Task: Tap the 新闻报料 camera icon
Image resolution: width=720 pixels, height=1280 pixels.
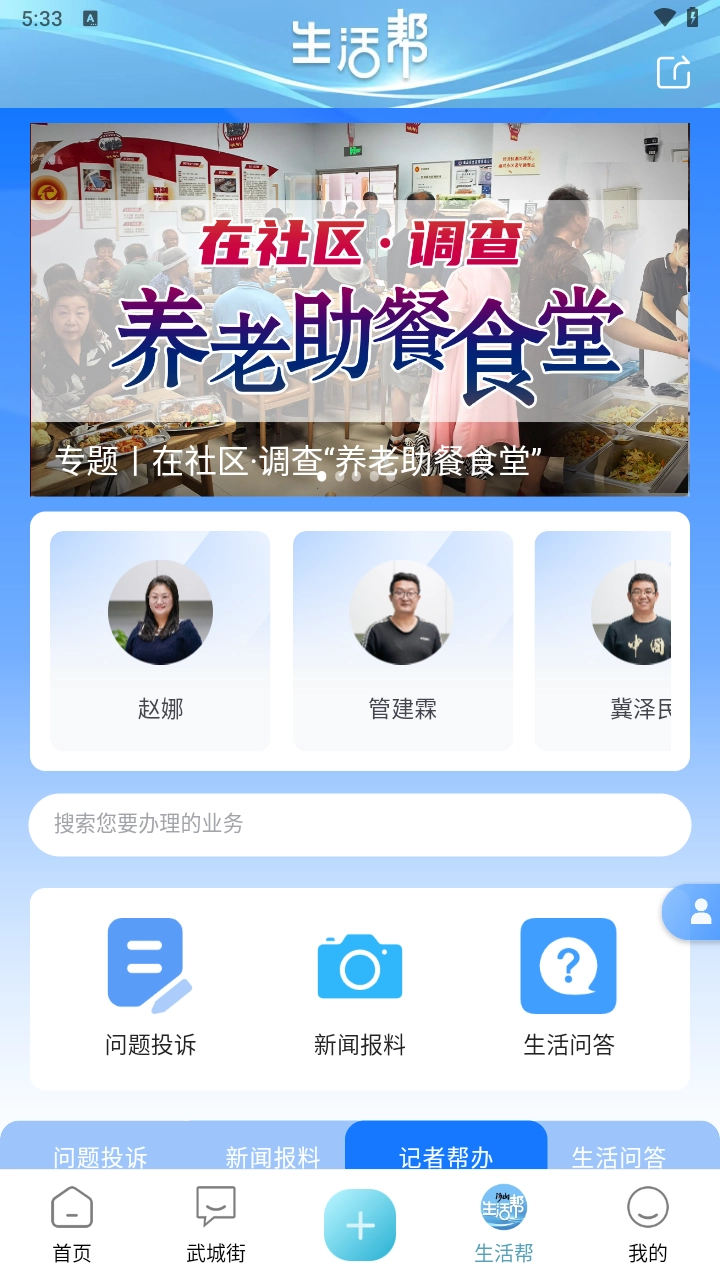Action: tap(359, 966)
